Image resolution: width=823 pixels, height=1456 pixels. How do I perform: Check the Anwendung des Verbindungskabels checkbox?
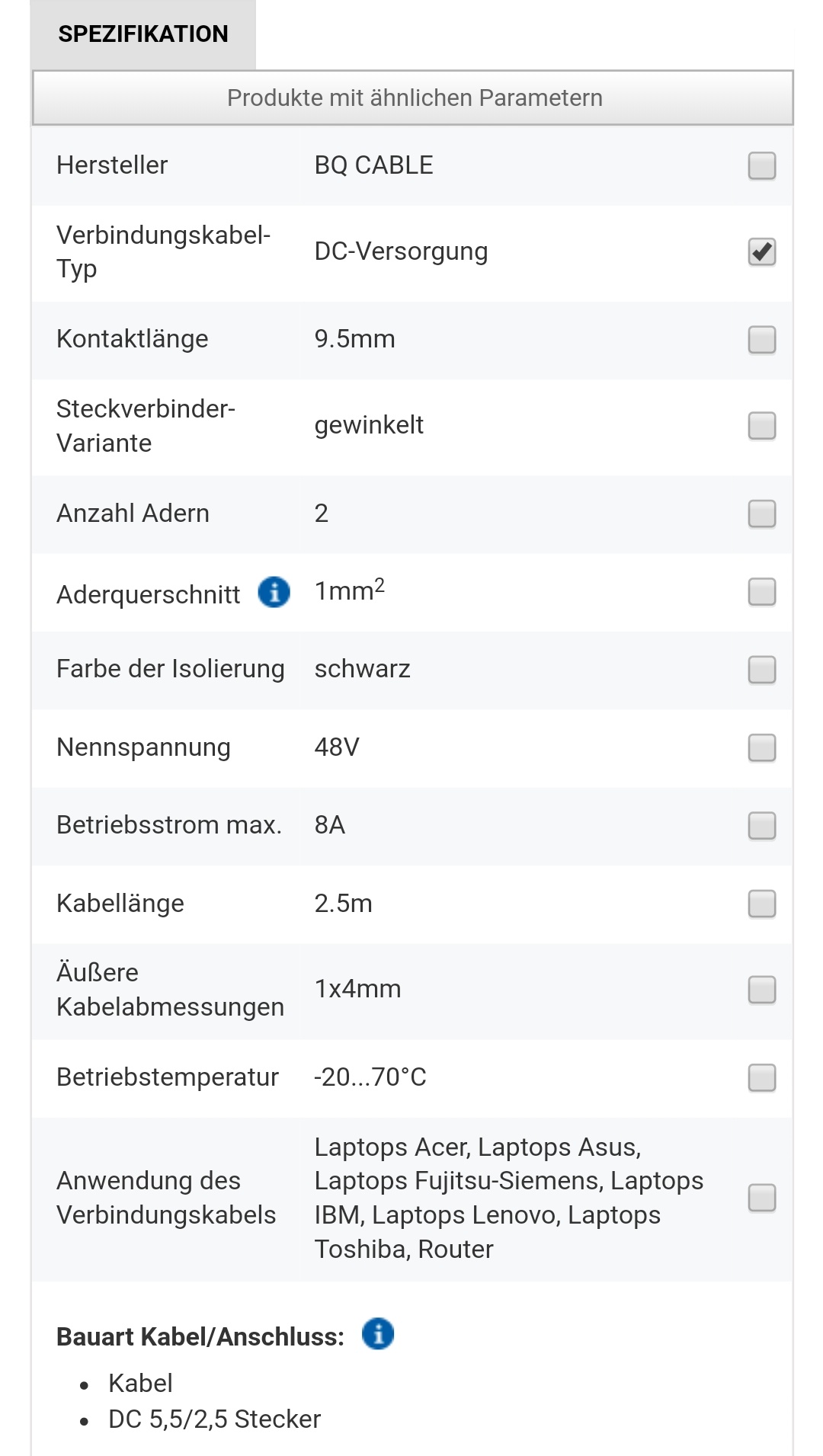(x=761, y=1198)
